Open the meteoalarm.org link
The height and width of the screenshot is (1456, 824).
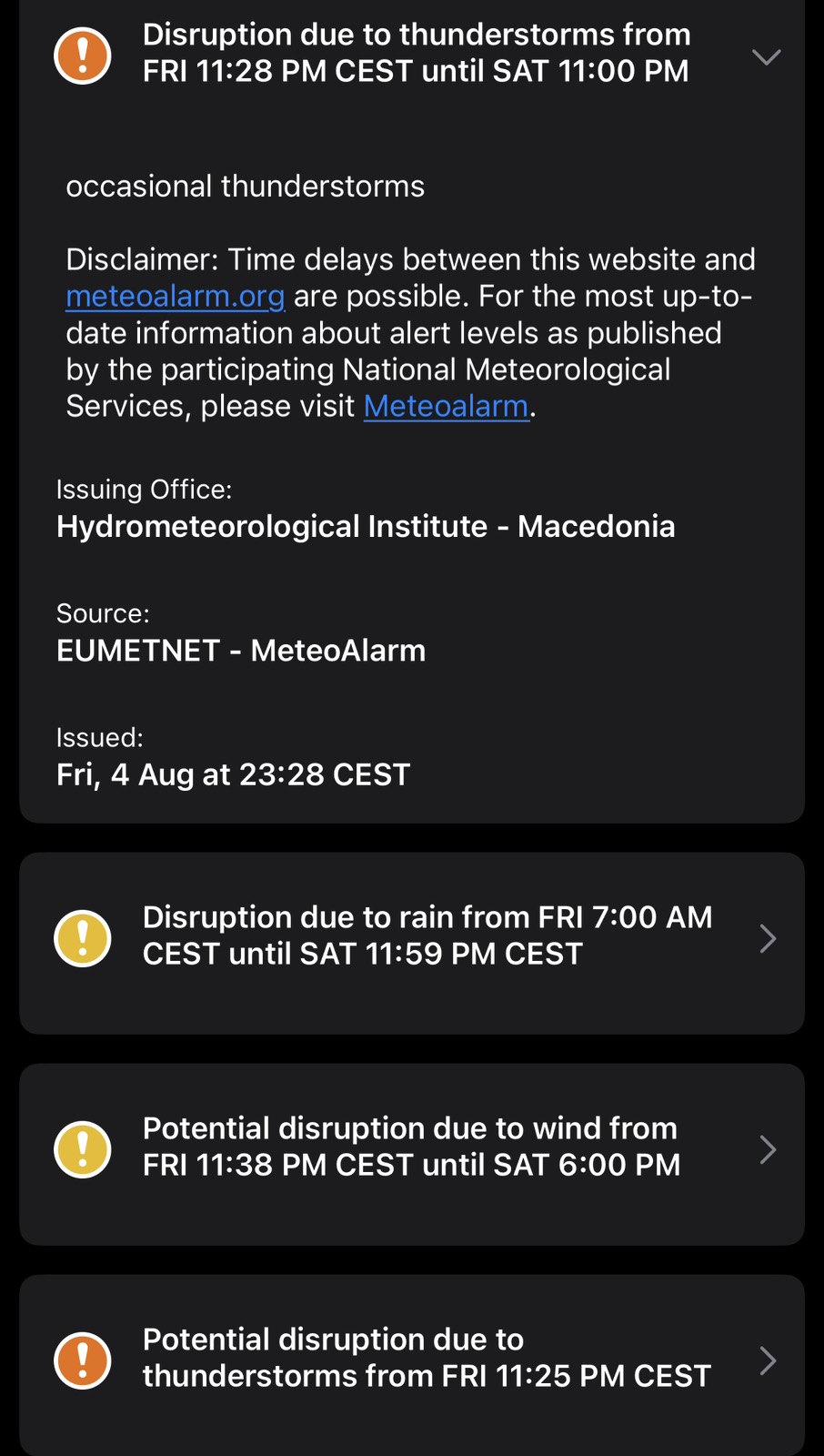click(x=176, y=297)
